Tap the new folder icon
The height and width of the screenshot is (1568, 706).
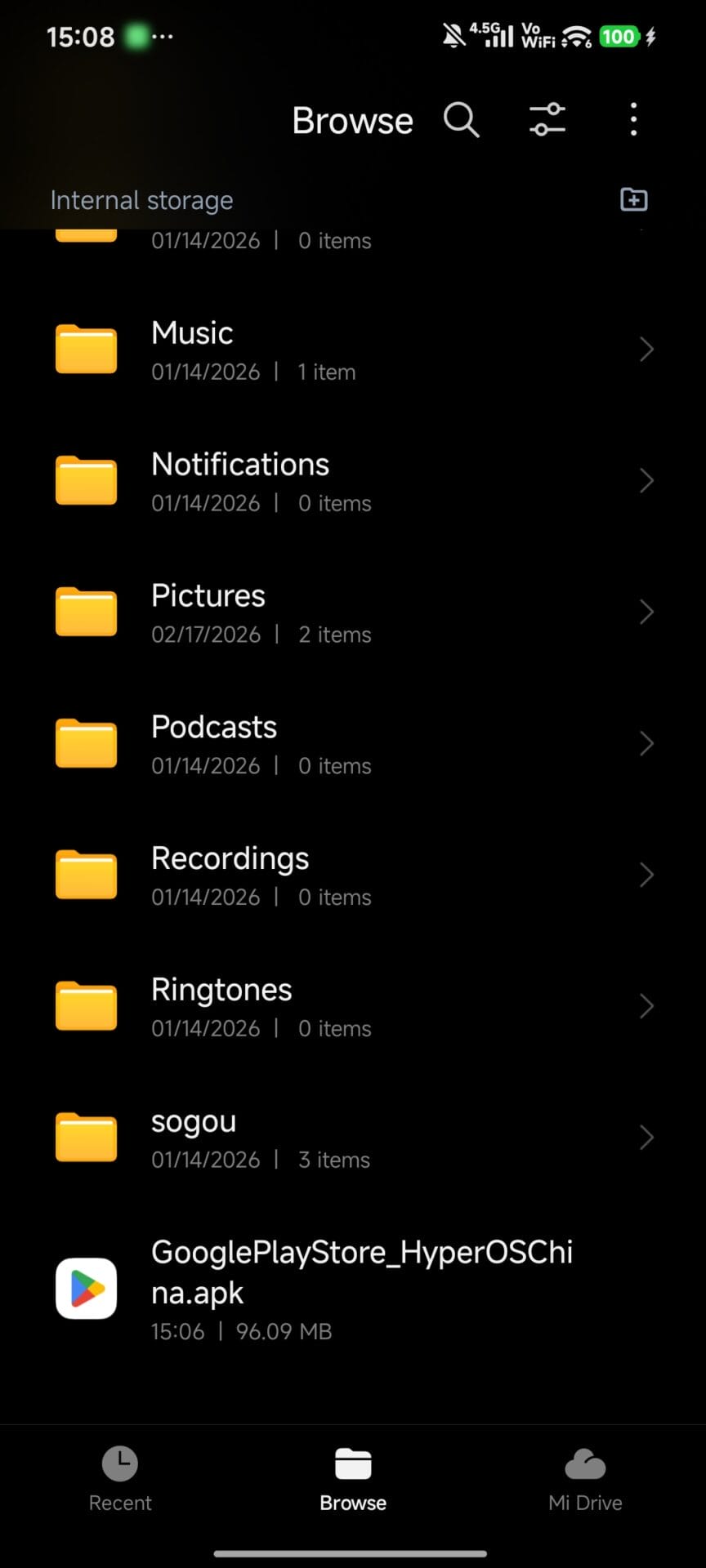[x=633, y=200]
